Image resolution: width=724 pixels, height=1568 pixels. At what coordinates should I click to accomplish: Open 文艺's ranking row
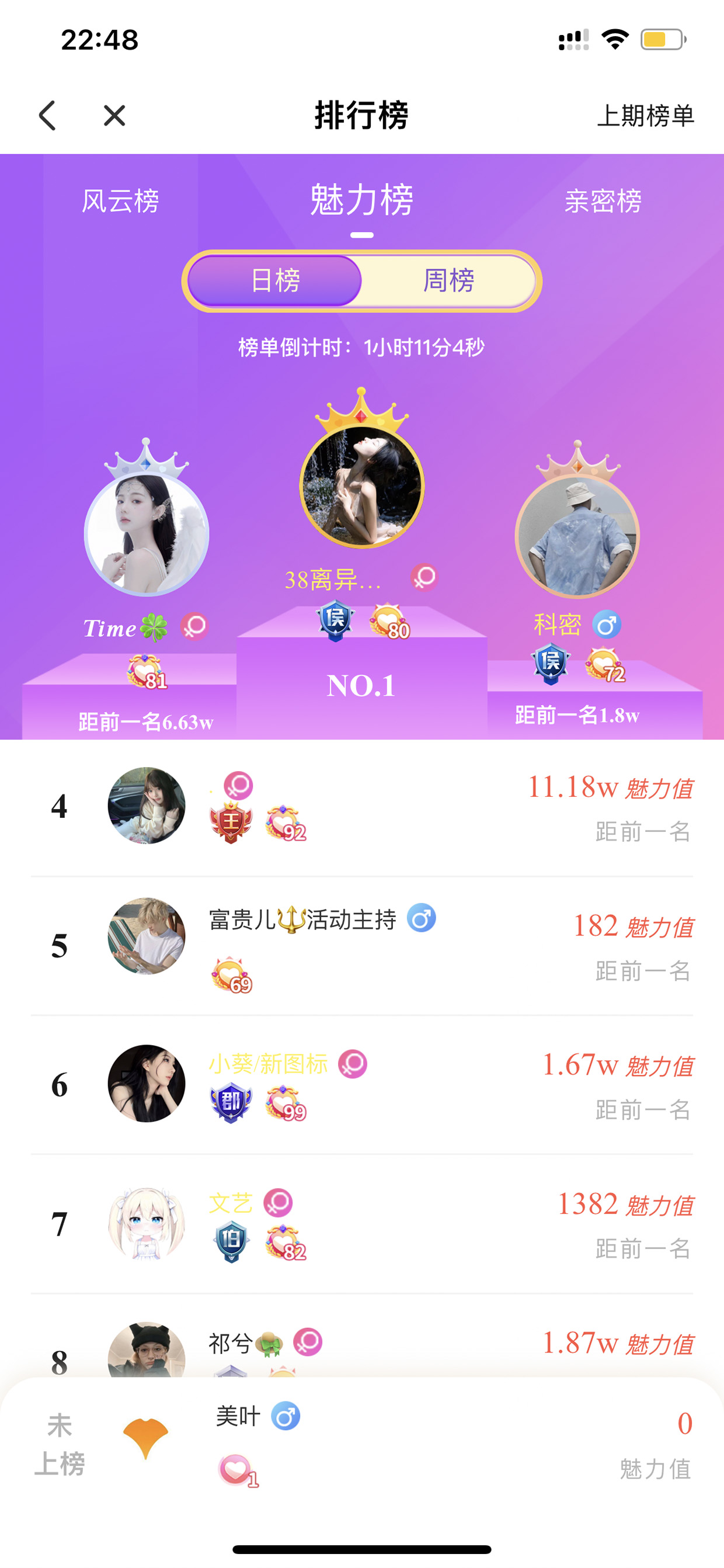(362, 1223)
